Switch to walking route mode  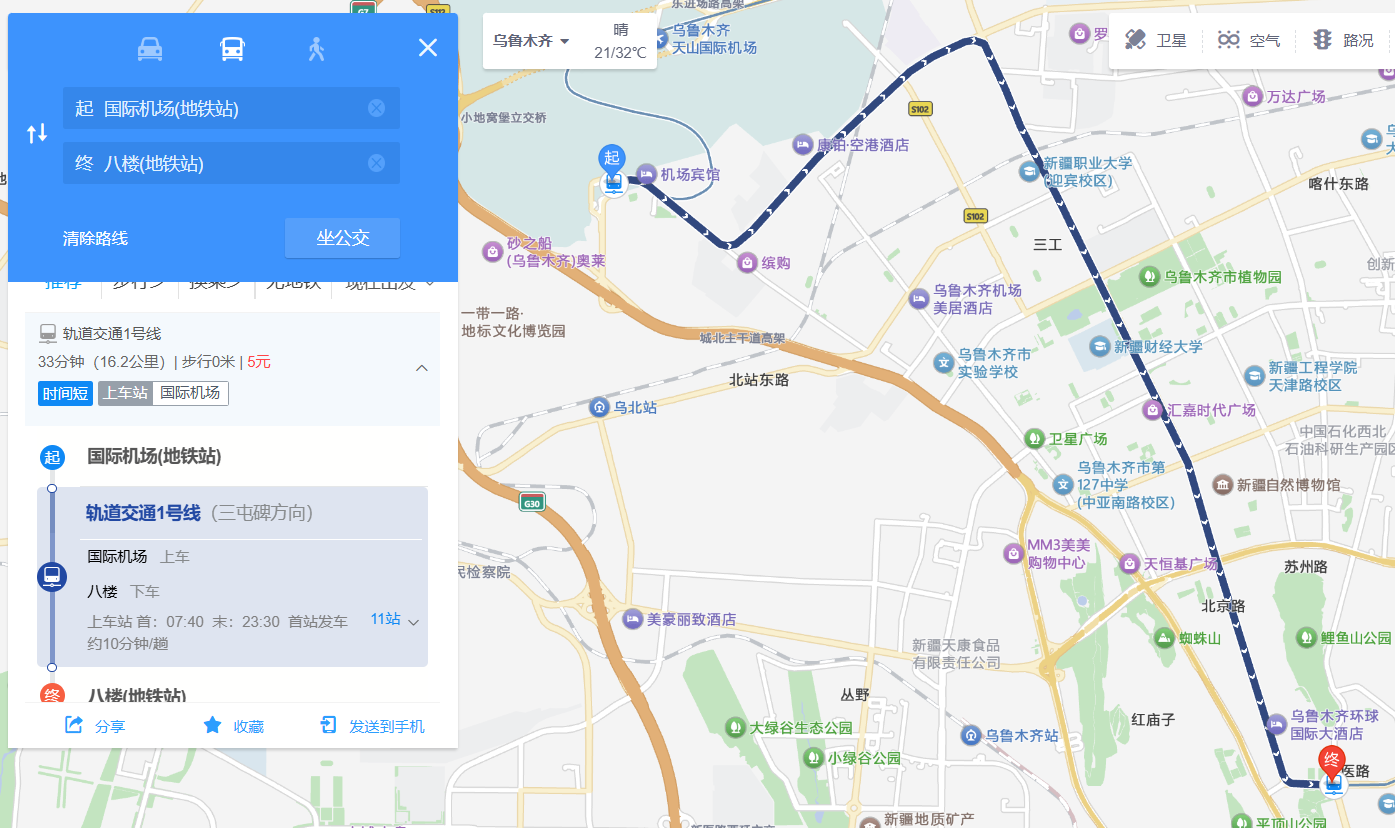pyautogui.click(x=316, y=49)
